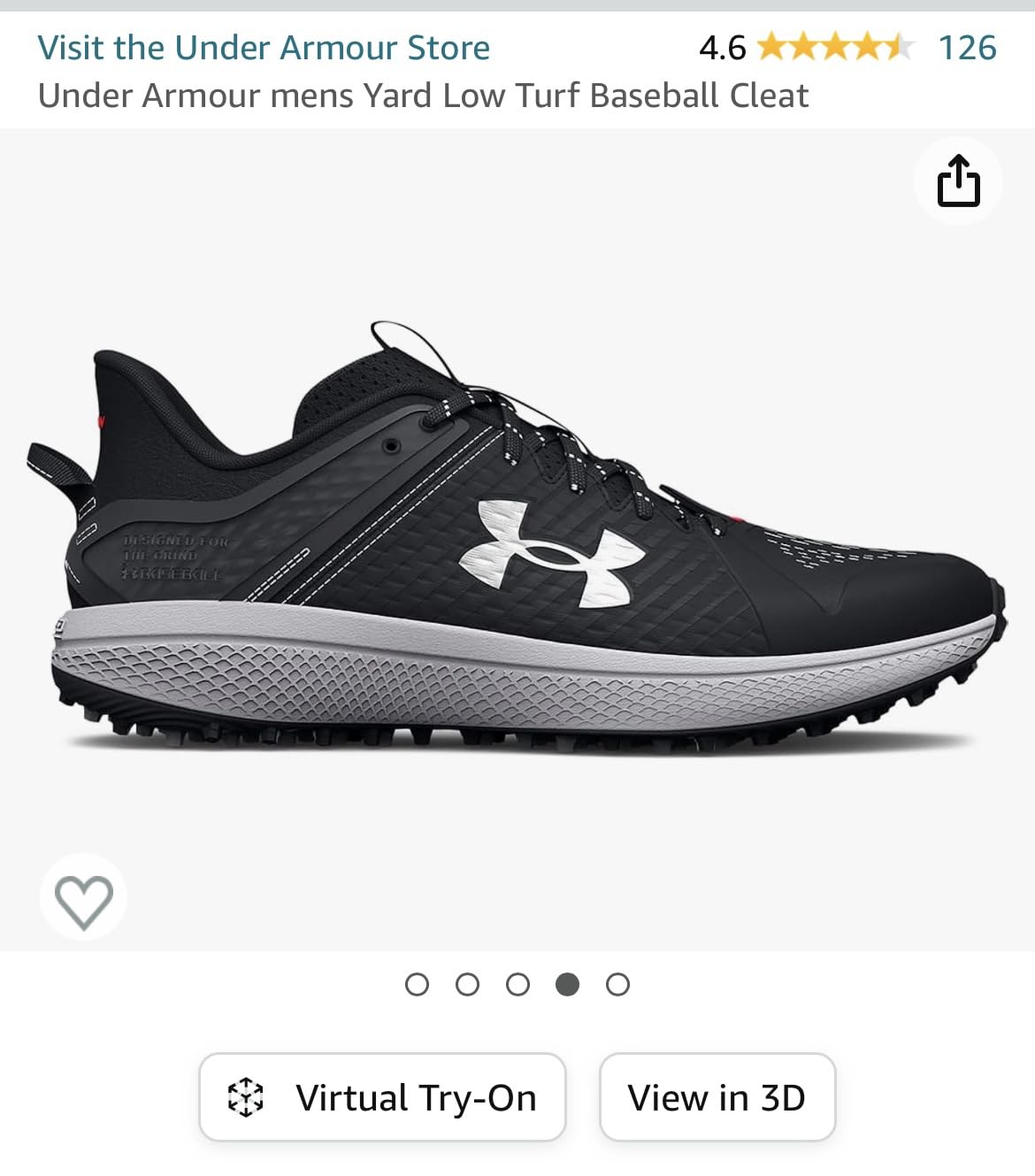Visit the Under Armour Store link

click(264, 48)
